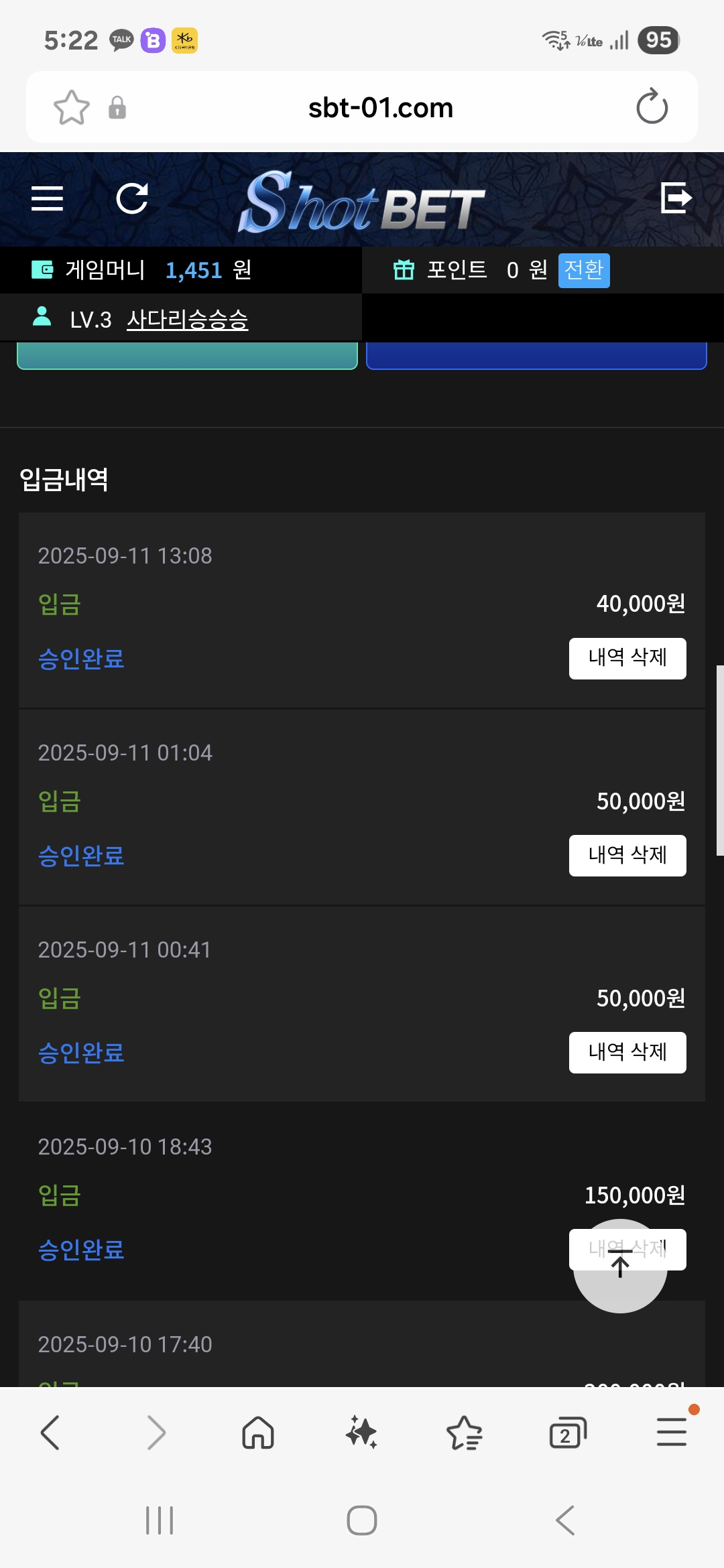Show recent apps from navigation bar
724x1568 pixels.
[160, 1520]
